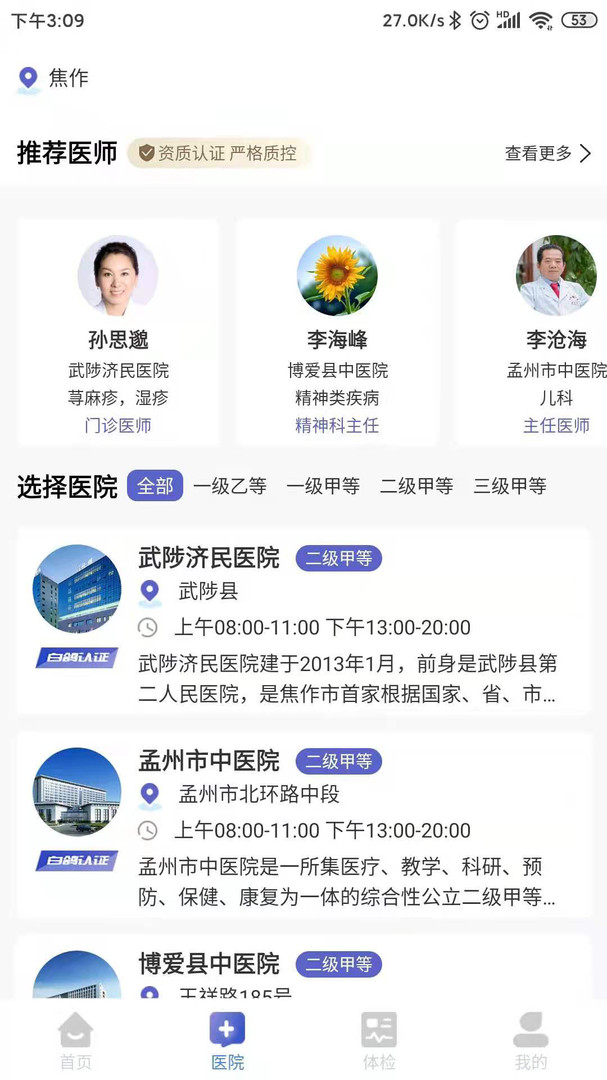Show 三级甲等 hospitals

pos(510,486)
